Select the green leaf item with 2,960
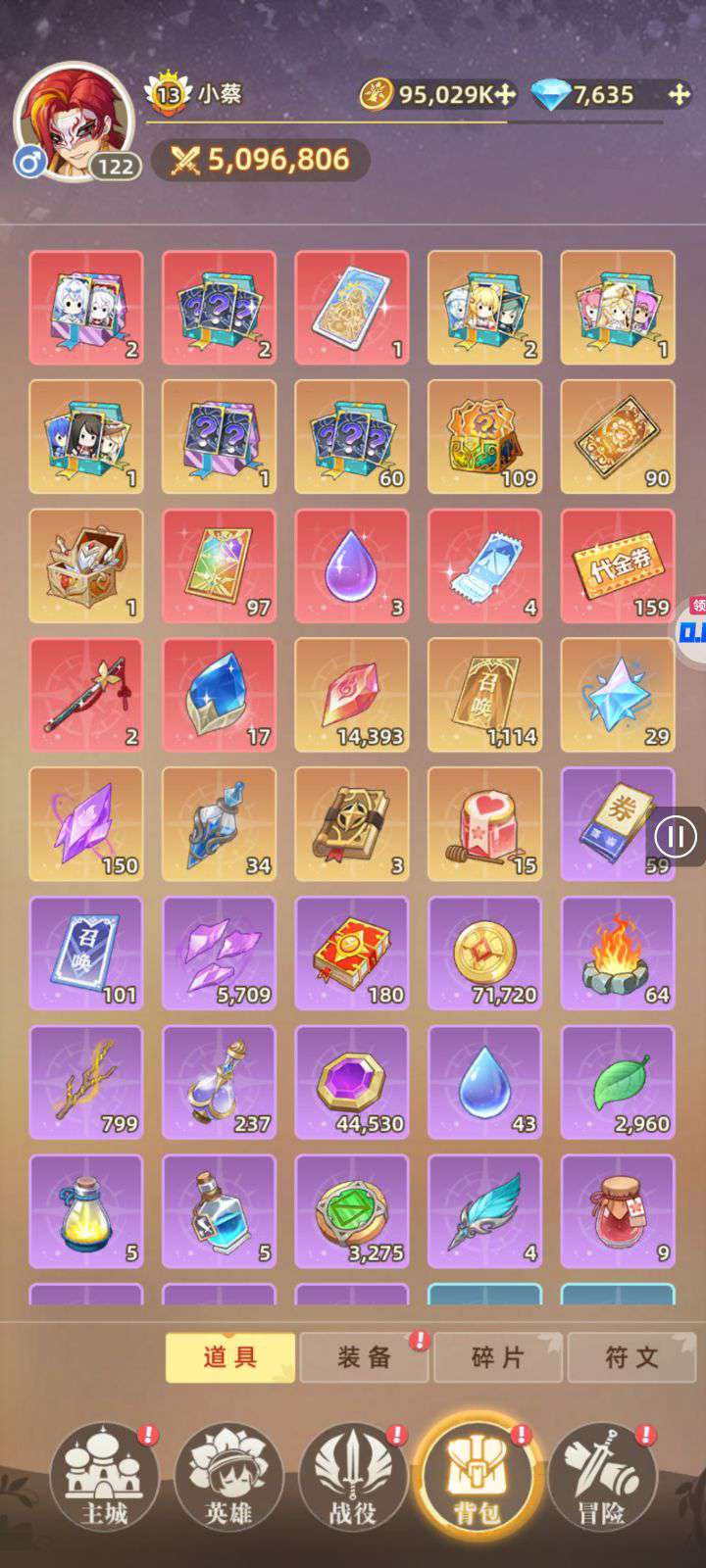 (x=618, y=1082)
